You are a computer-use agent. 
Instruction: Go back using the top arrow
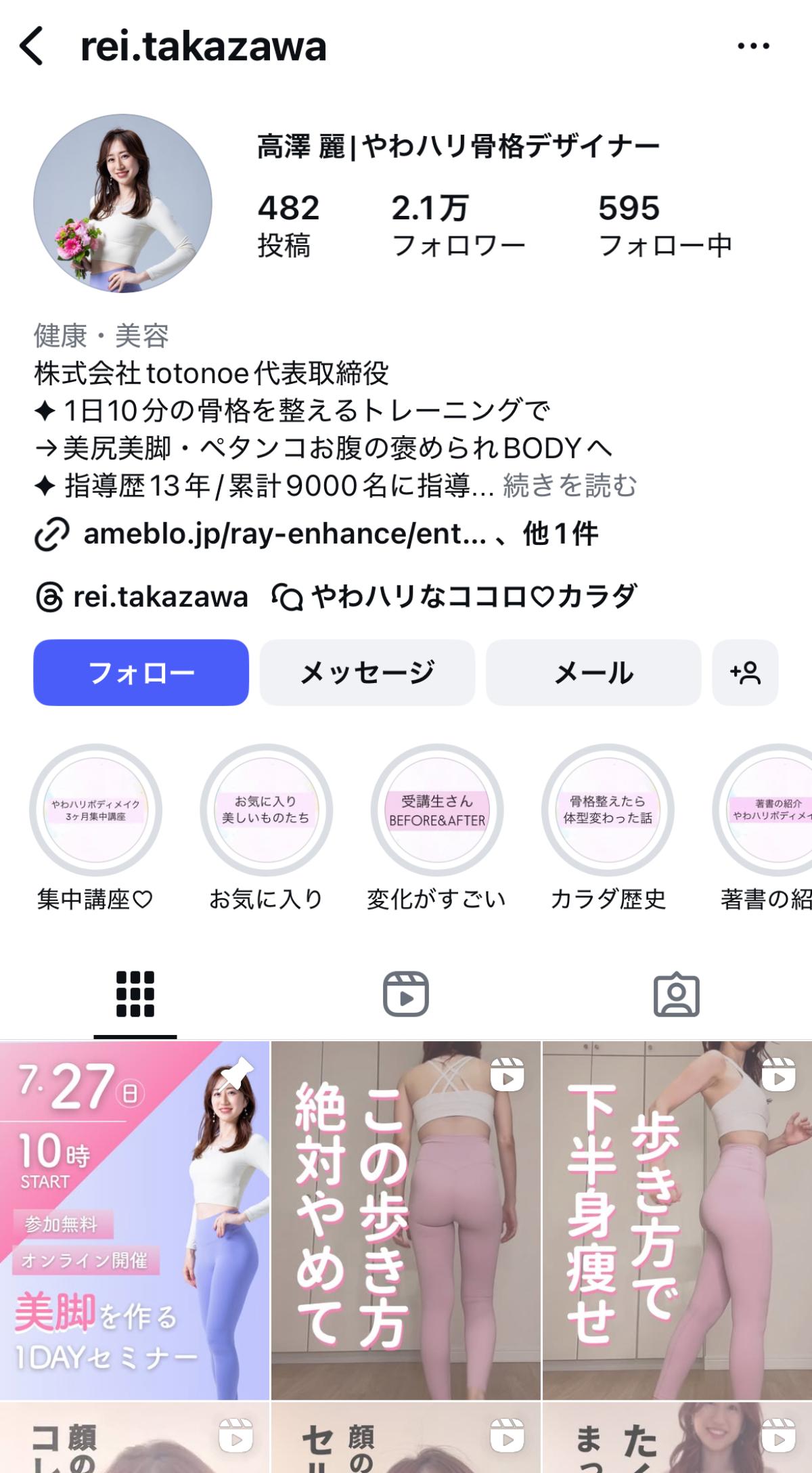point(31,46)
